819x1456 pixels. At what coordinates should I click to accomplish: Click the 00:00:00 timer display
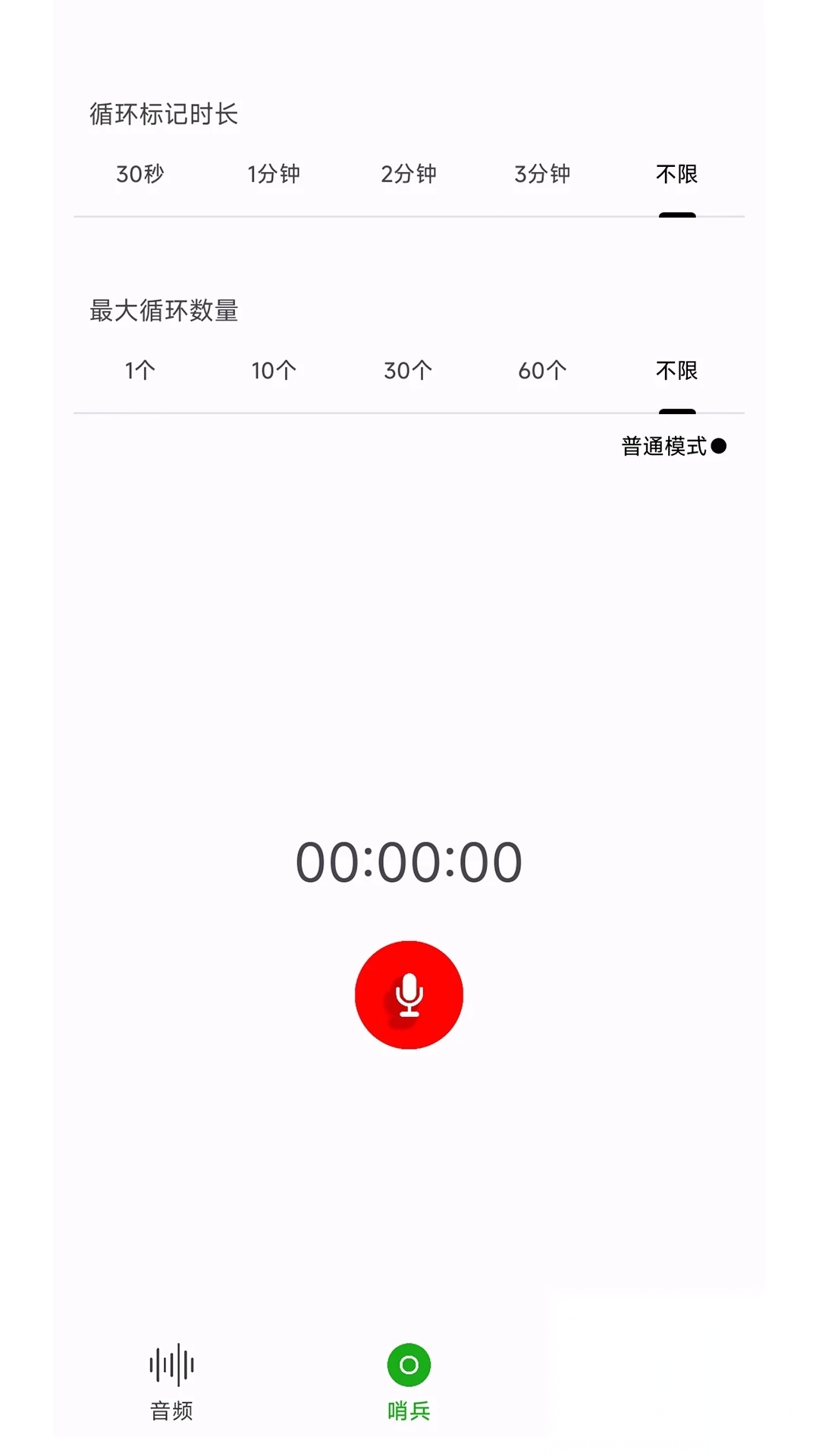click(409, 859)
